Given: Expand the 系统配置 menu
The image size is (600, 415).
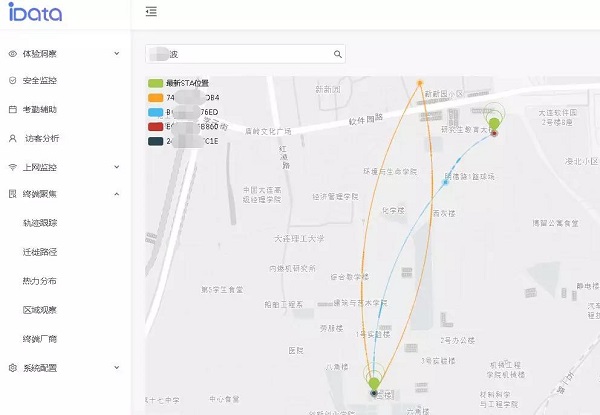Looking at the screenshot, I should coord(62,368).
